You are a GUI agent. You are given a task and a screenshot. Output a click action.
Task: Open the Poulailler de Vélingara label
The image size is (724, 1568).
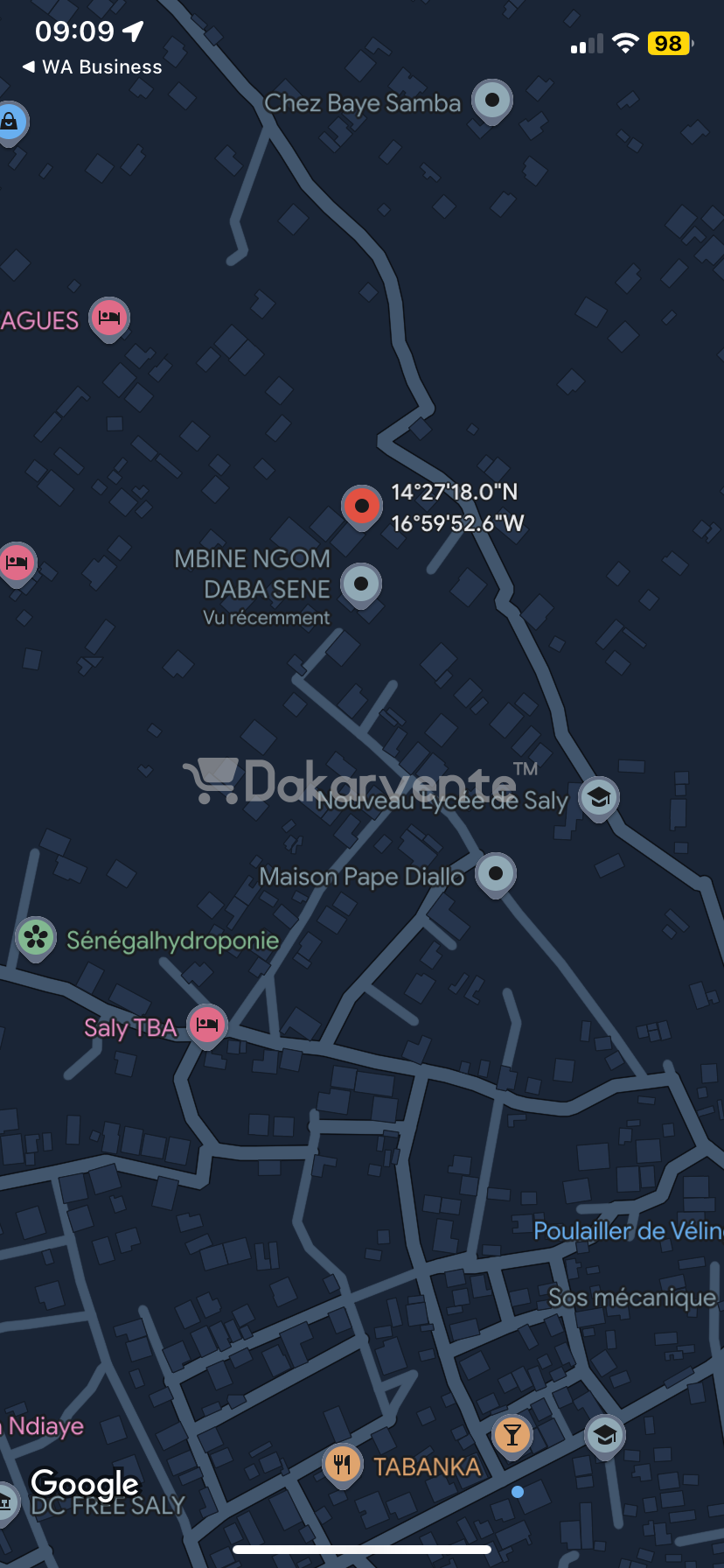[x=629, y=1231]
